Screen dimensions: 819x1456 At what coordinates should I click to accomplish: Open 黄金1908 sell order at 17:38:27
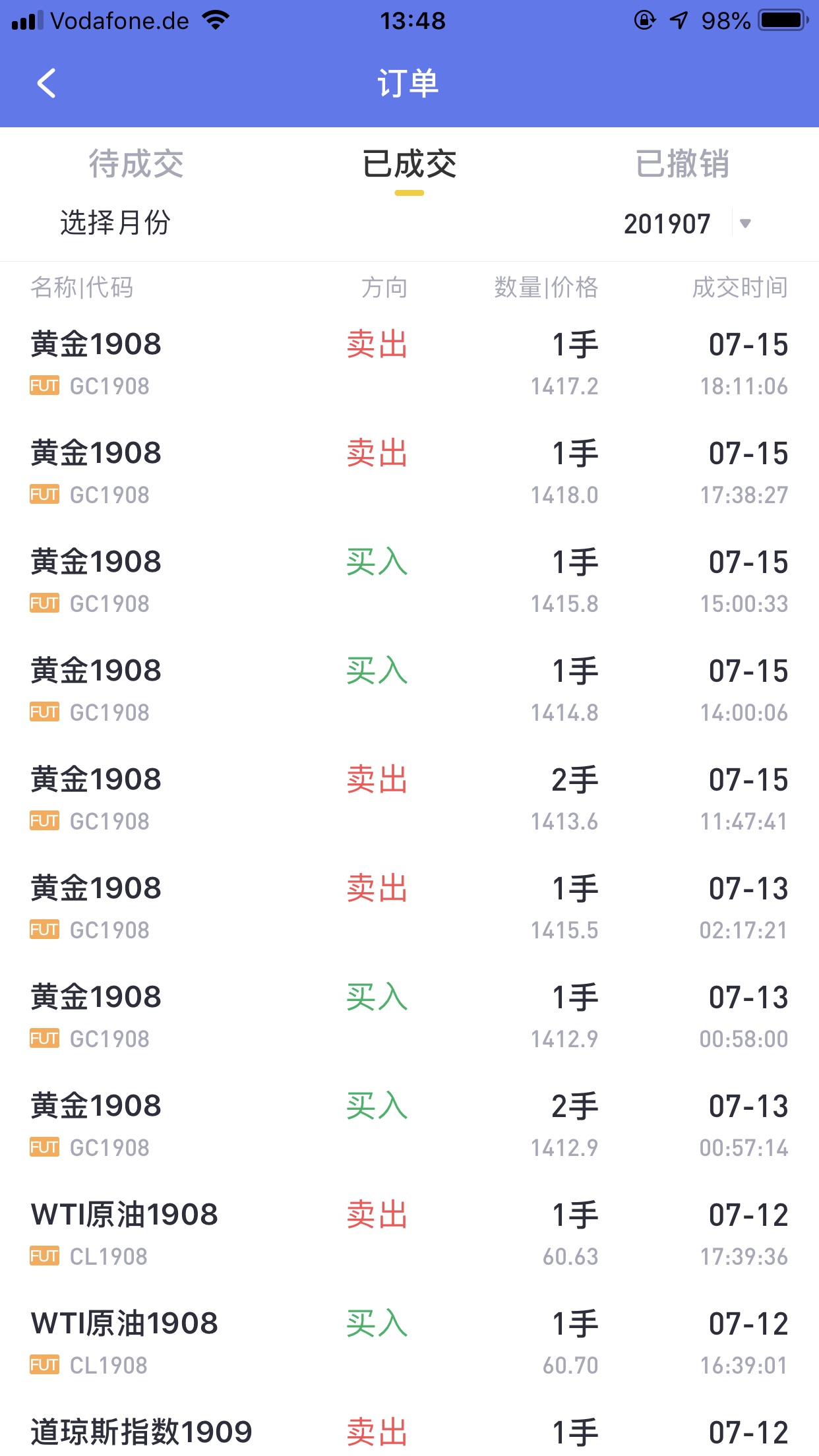[x=409, y=473]
